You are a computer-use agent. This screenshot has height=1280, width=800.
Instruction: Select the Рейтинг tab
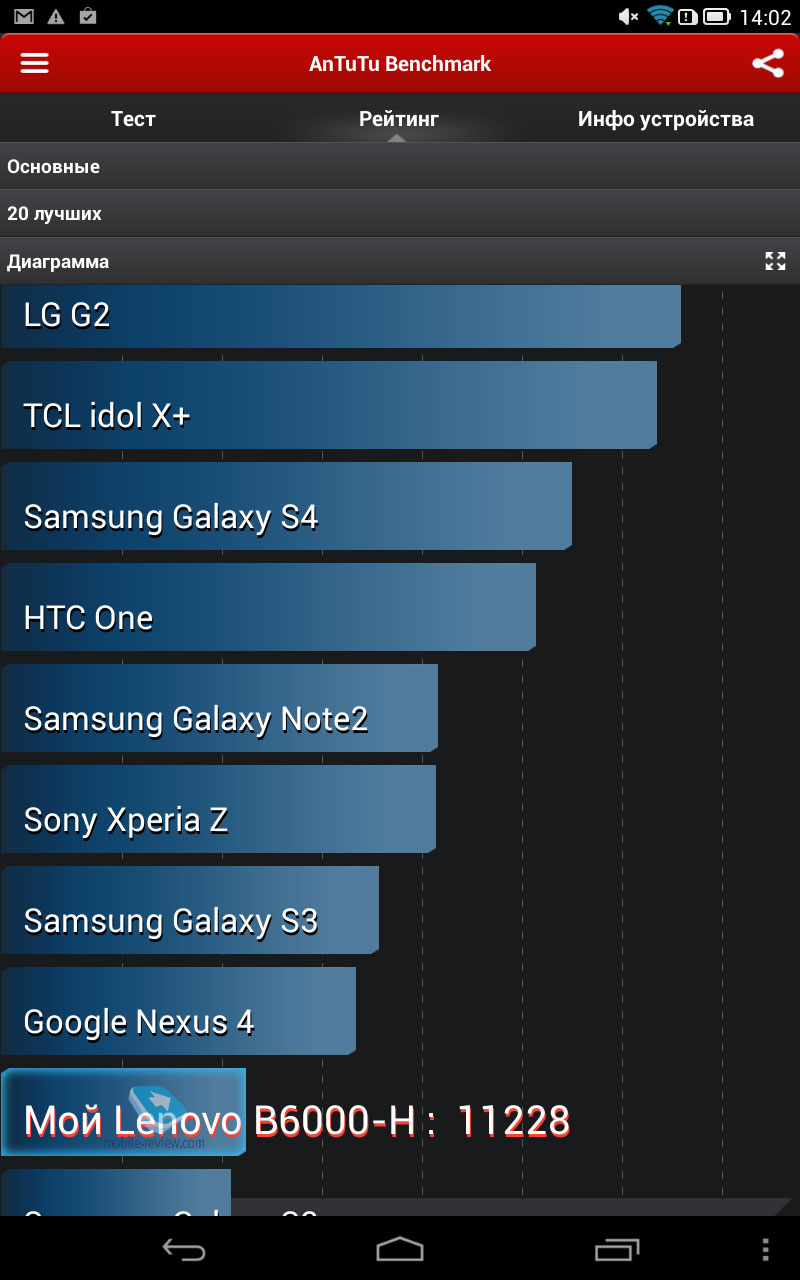[x=399, y=119]
